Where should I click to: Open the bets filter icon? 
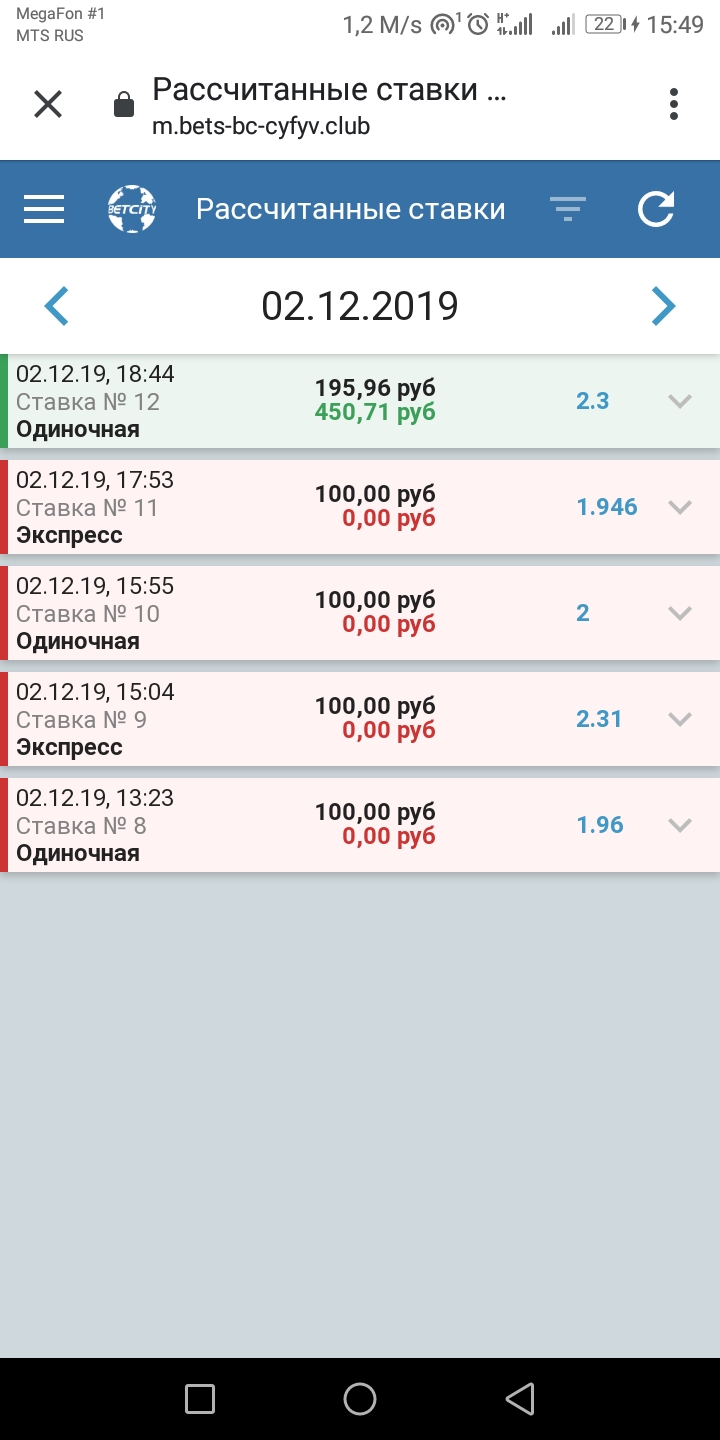click(568, 209)
